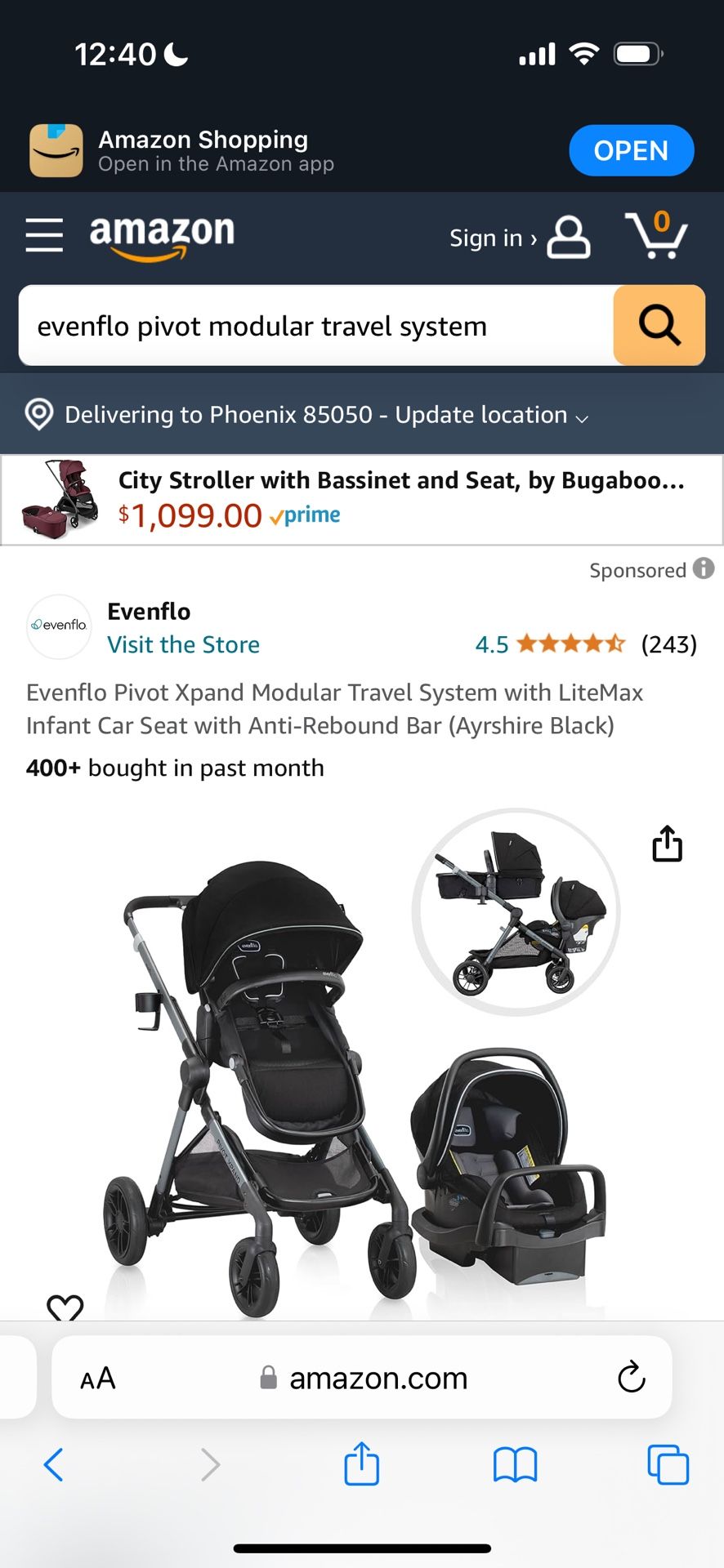Reload the page with the refresh icon
Screen dimensions: 724x1568
(631, 1379)
